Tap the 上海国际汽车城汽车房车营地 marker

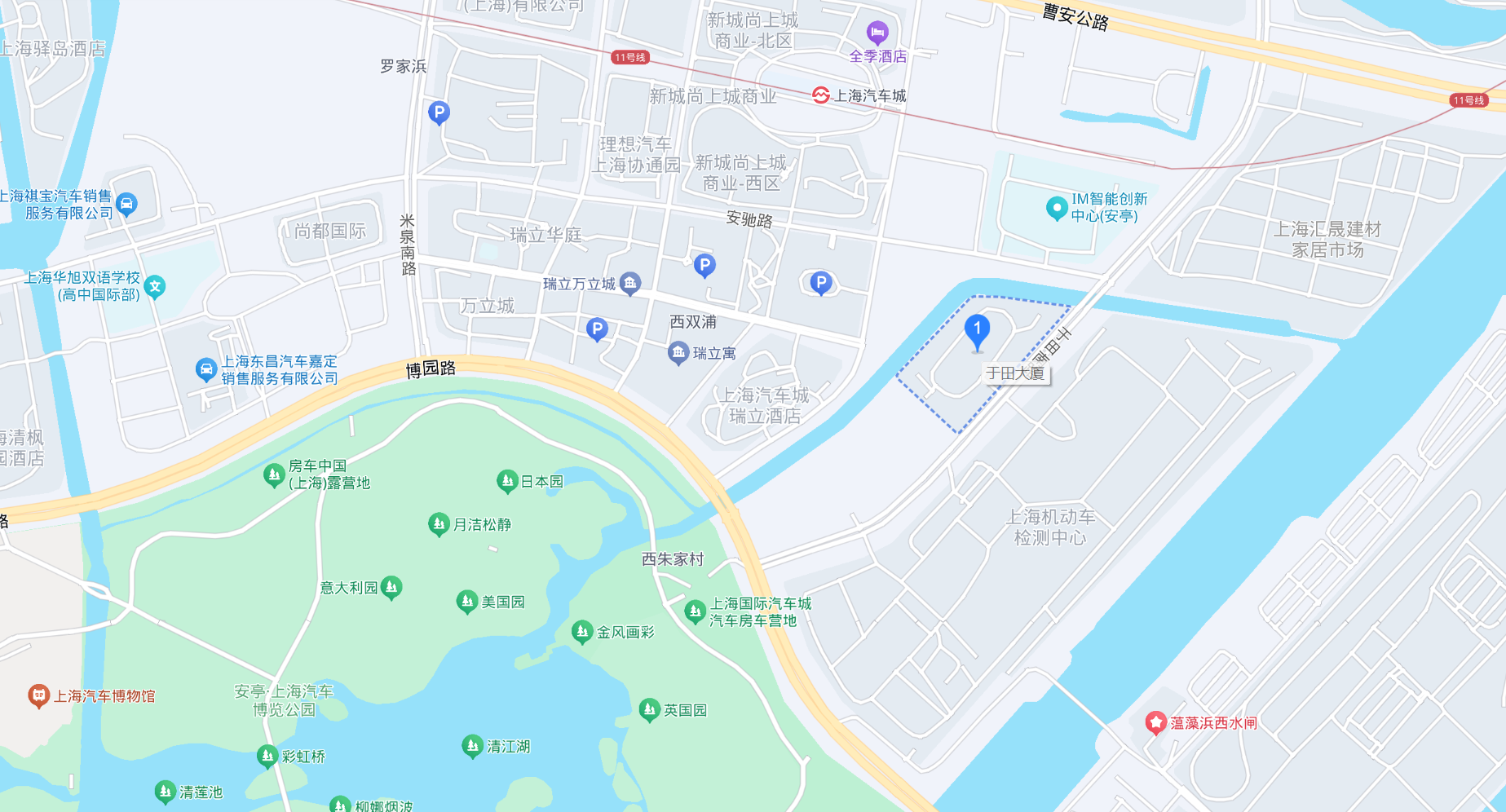click(695, 611)
